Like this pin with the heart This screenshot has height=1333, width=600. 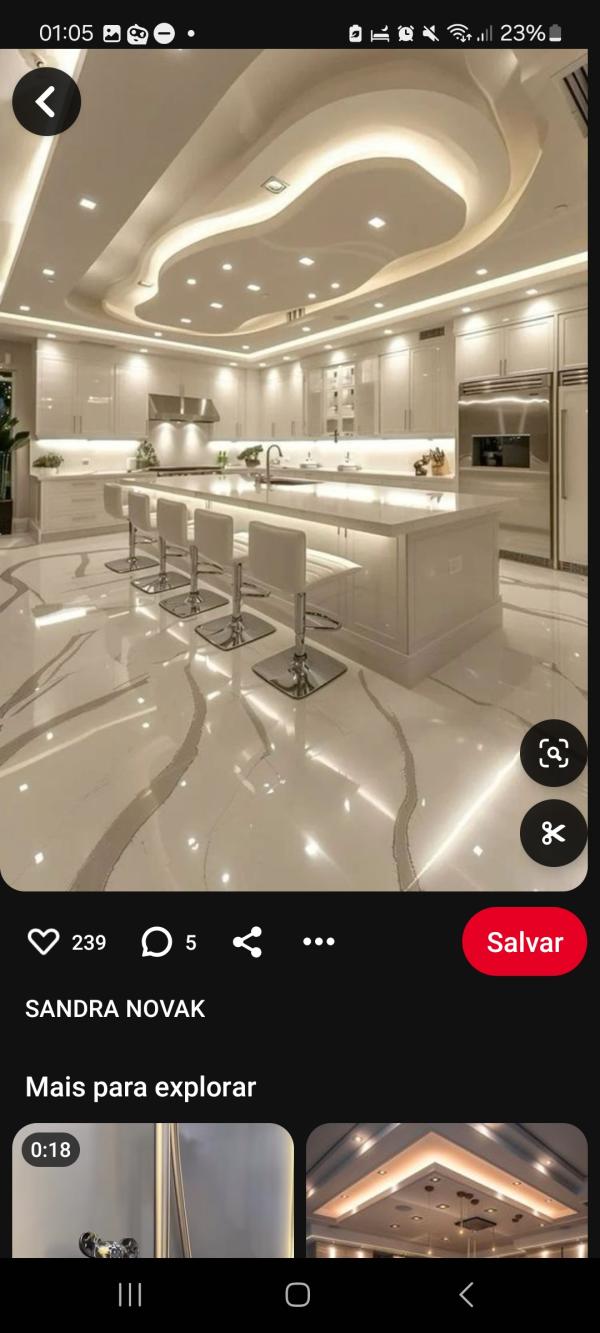(43, 942)
